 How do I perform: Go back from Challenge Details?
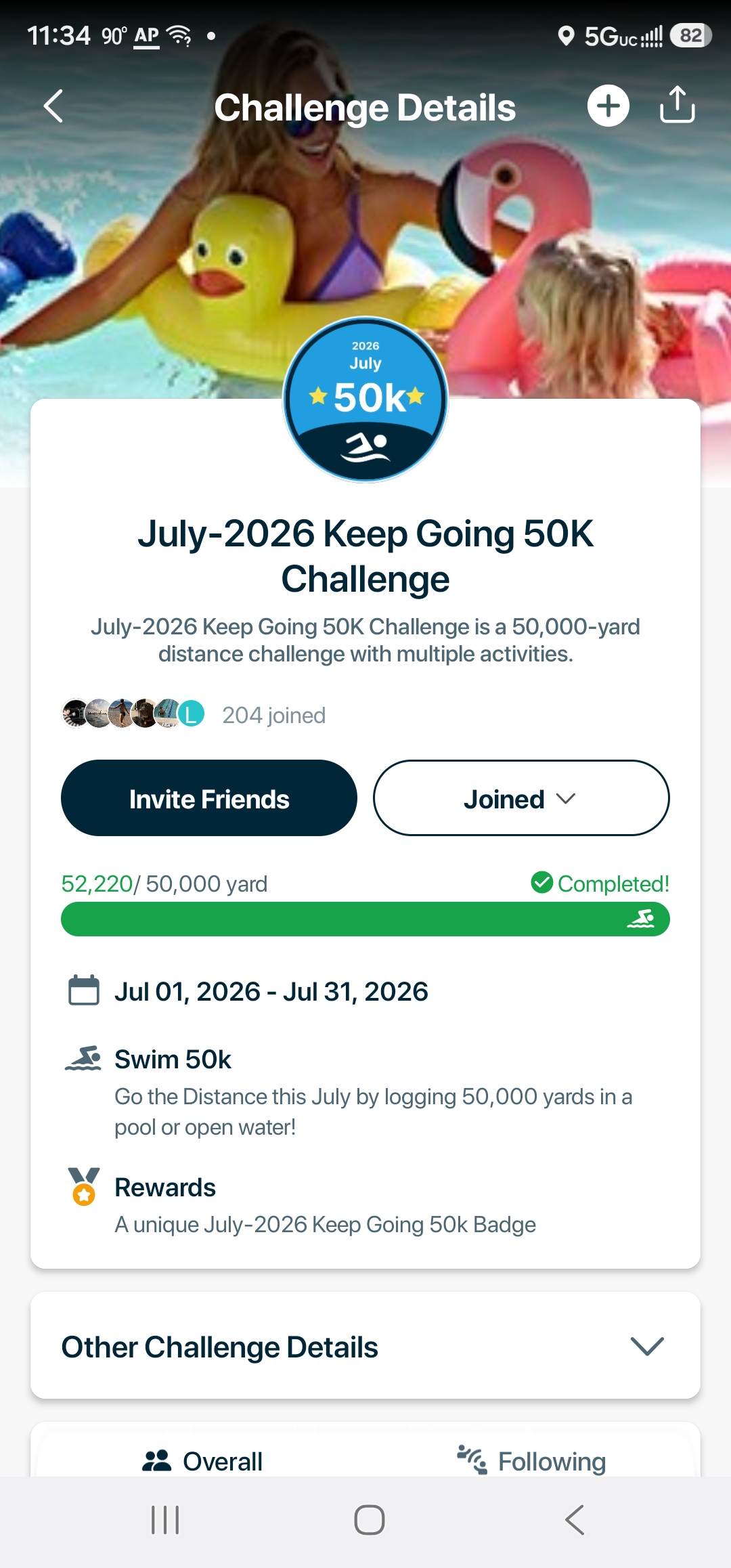pos(53,106)
